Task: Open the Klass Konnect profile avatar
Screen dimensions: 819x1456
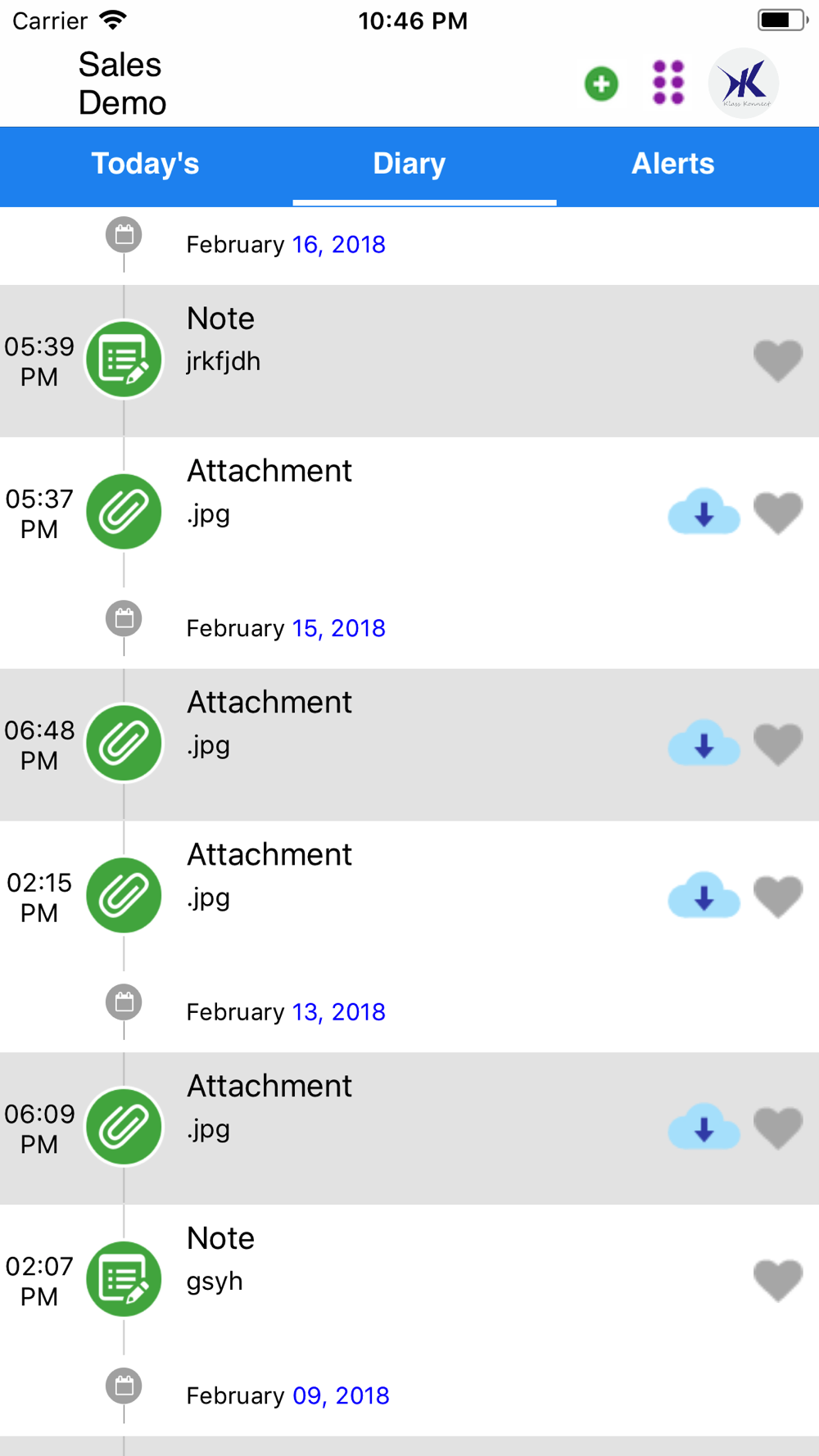Action: pos(744,84)
